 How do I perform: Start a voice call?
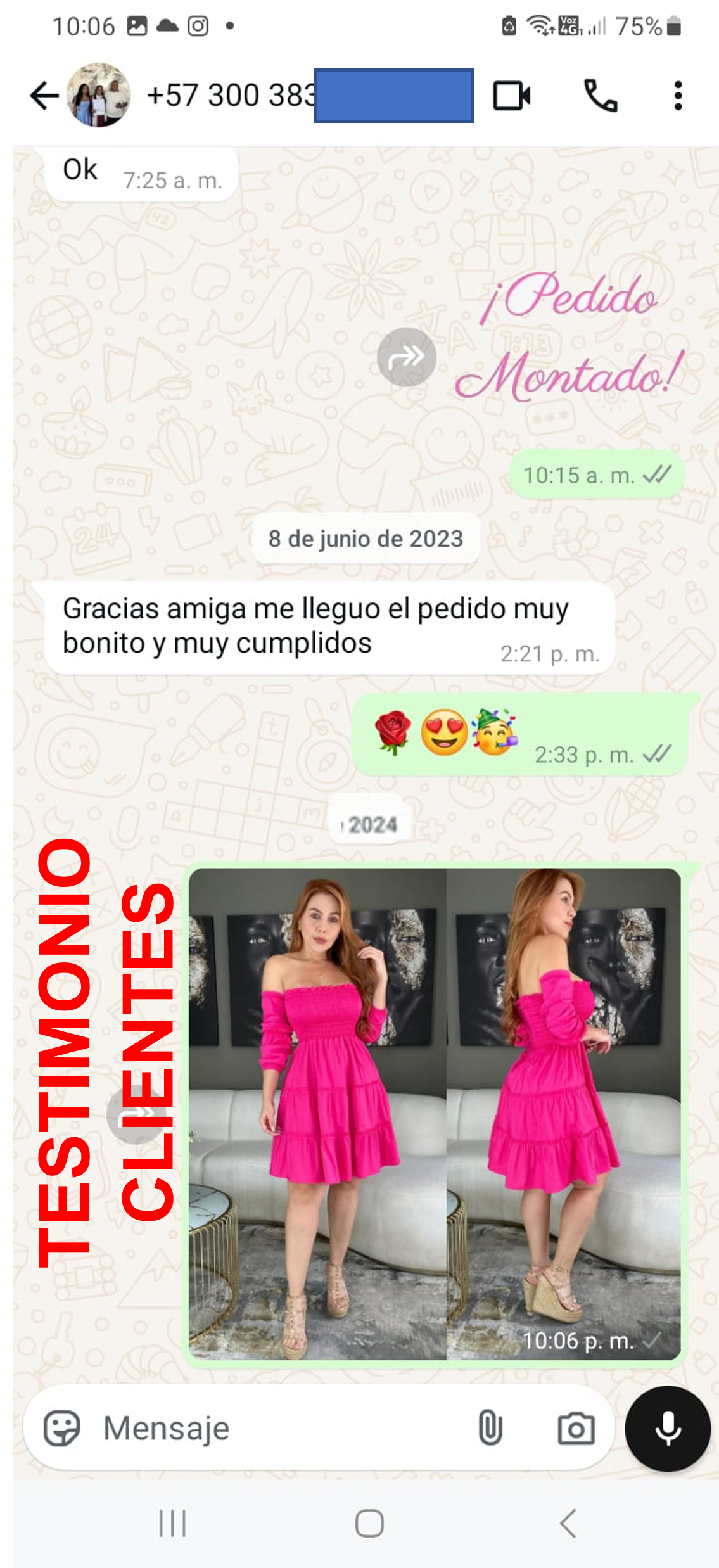coord(599,96)
